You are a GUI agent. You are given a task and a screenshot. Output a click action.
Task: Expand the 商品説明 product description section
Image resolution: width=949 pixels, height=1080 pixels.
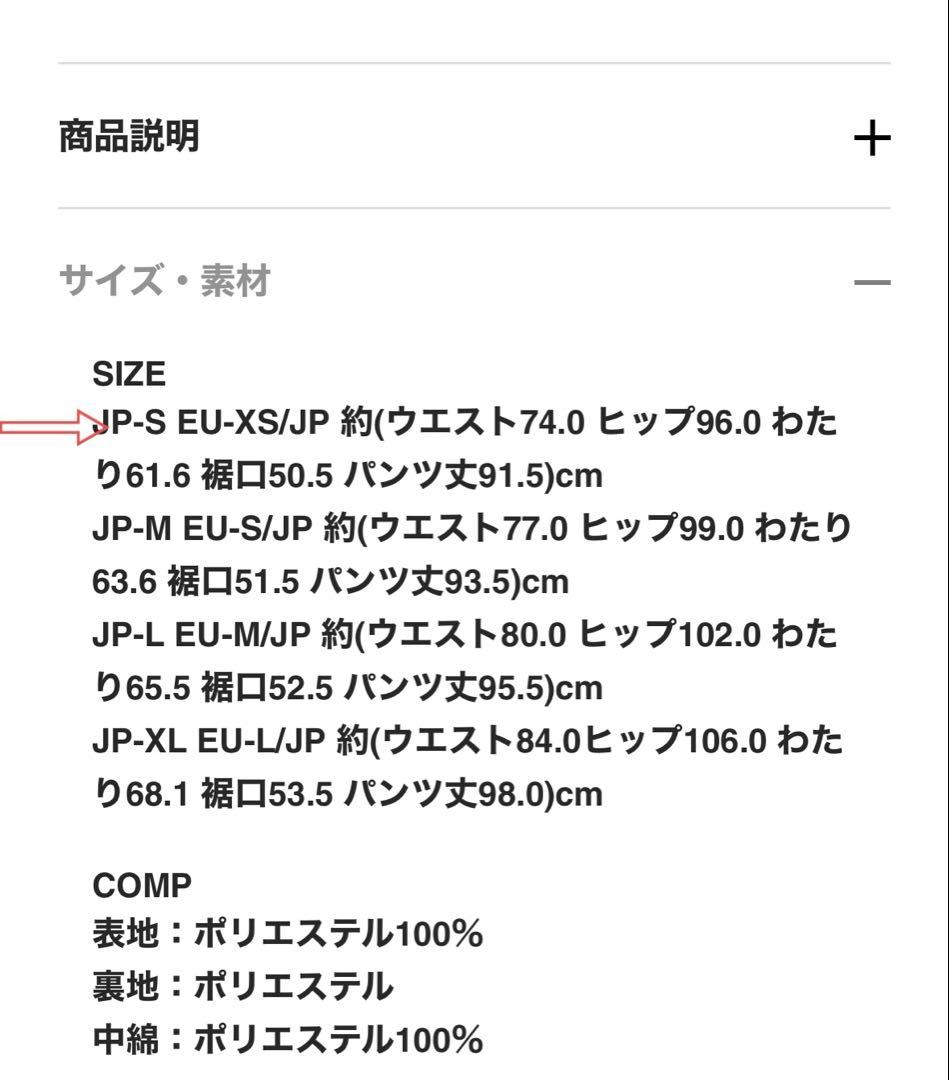(x=873, y=136)
